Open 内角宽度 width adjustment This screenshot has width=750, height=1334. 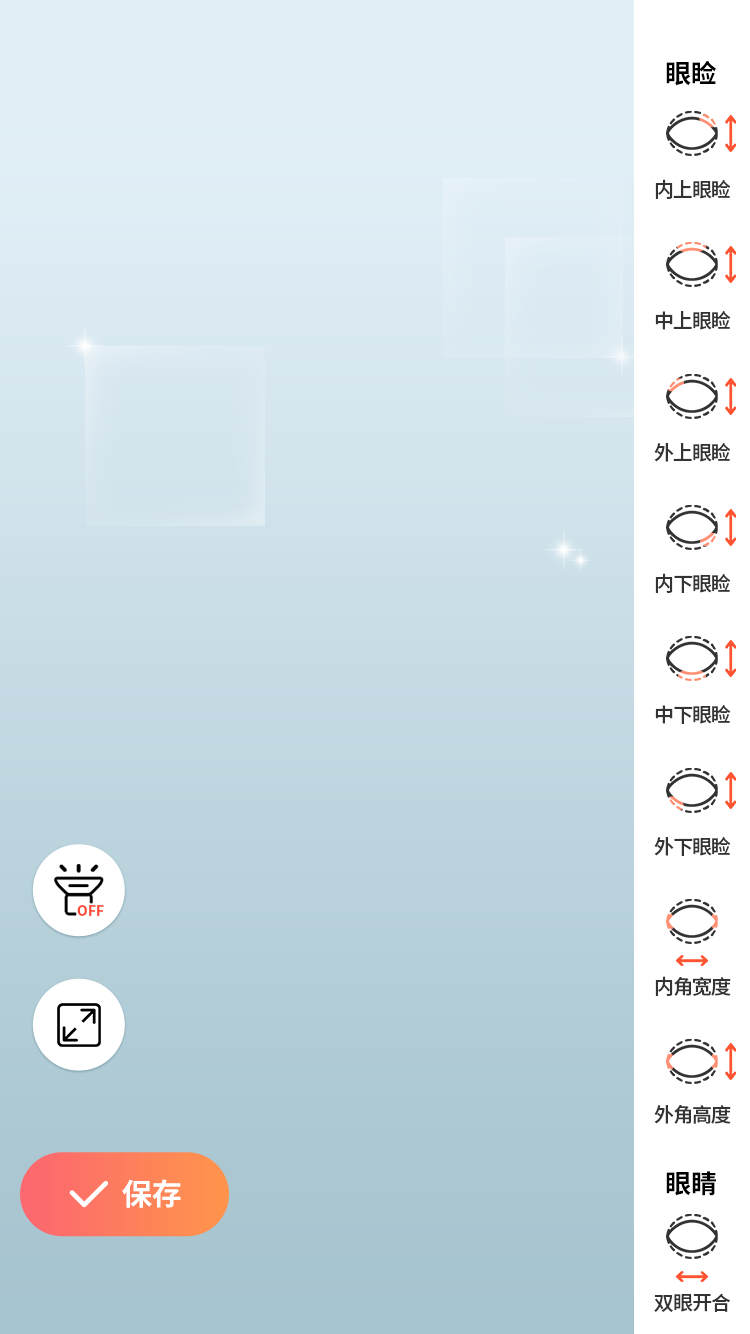[693, 947]
